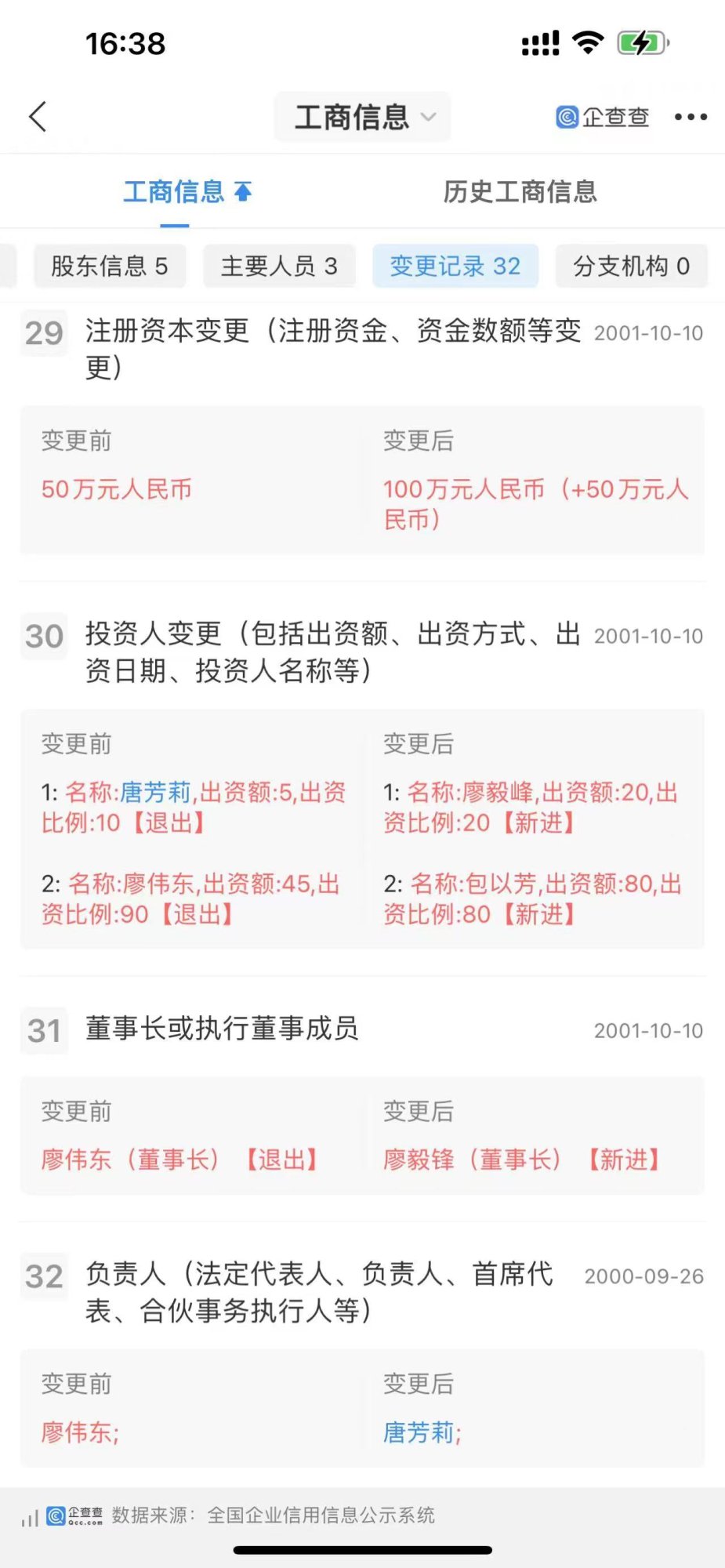Open 唐芳莉 link in record 32
The image size is (725, 1568).
click(x=419, y=1432)
